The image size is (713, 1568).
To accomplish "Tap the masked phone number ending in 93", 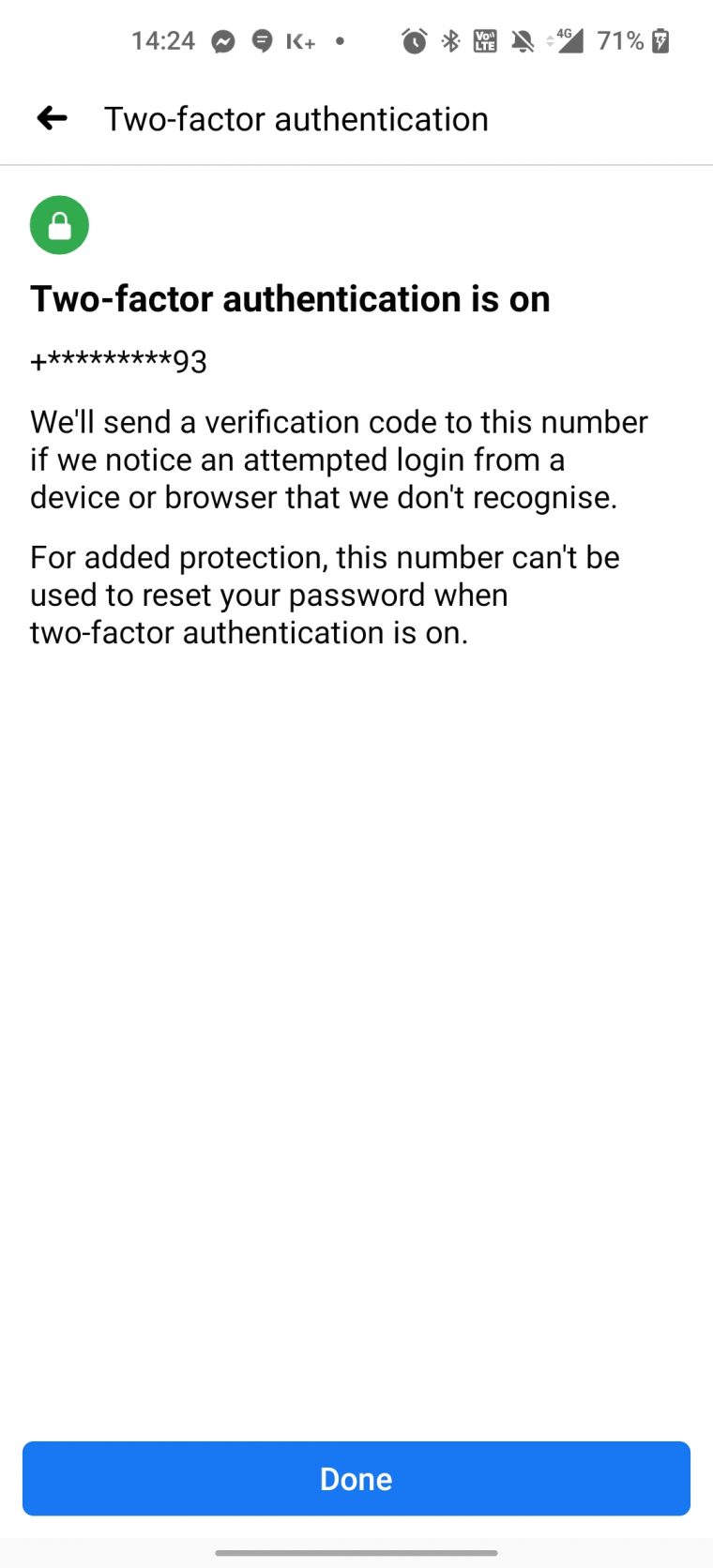I will pyautogui.click(x=118, y=360).
